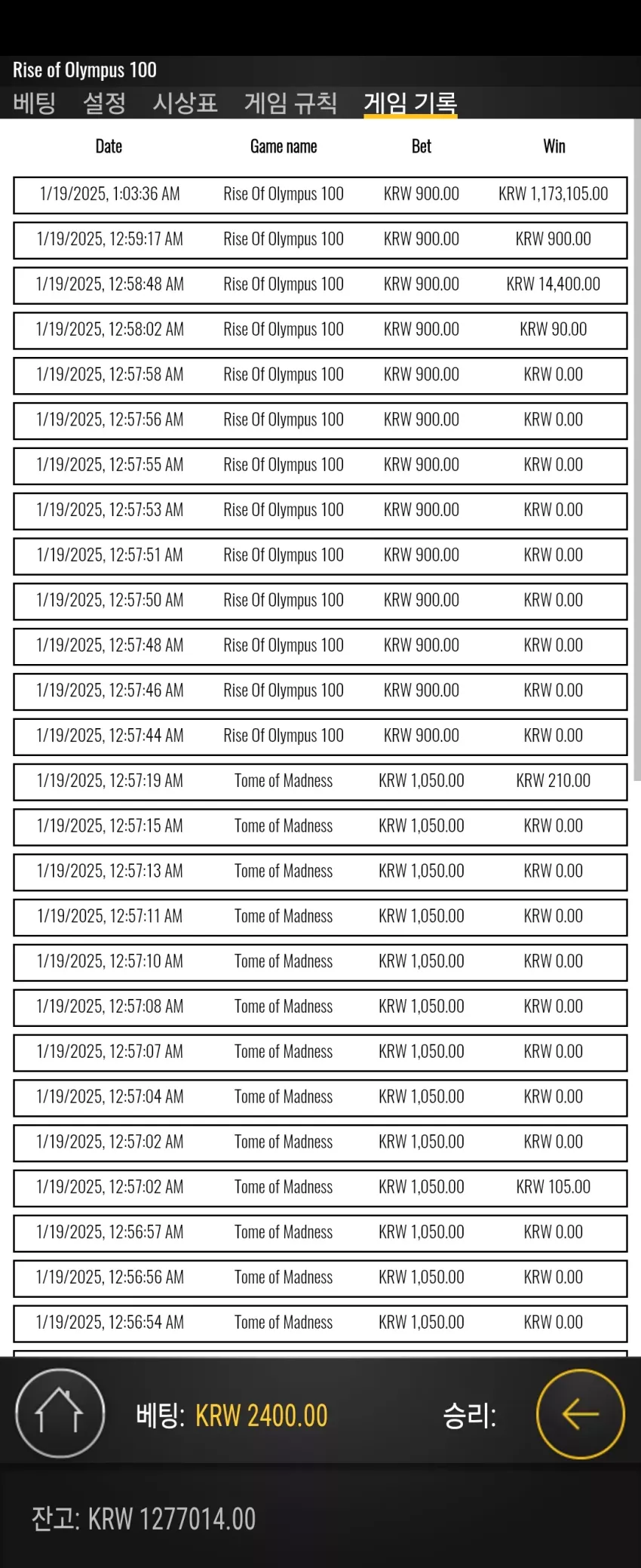
Task: Open the 설정 tab
Action: [104, 103]
